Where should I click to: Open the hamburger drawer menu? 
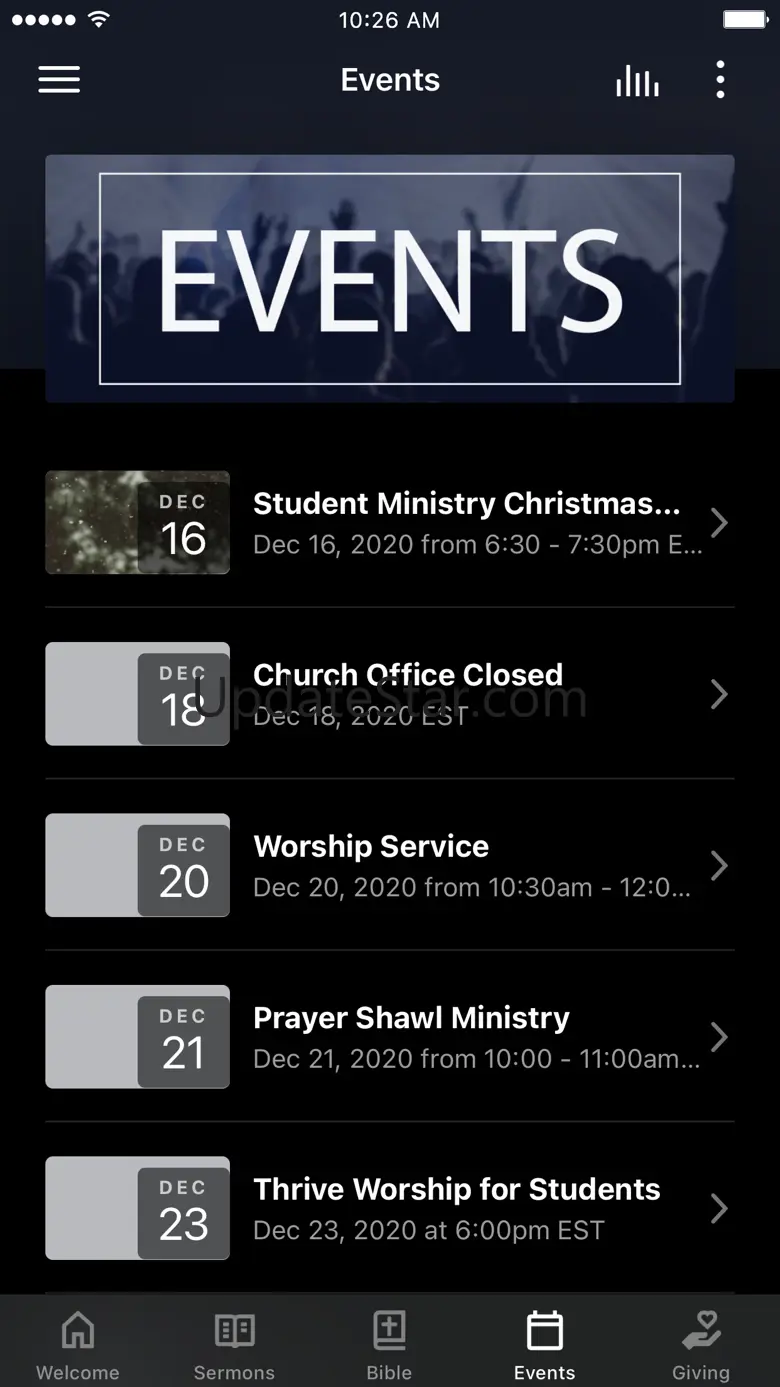(x=59, y=80)
